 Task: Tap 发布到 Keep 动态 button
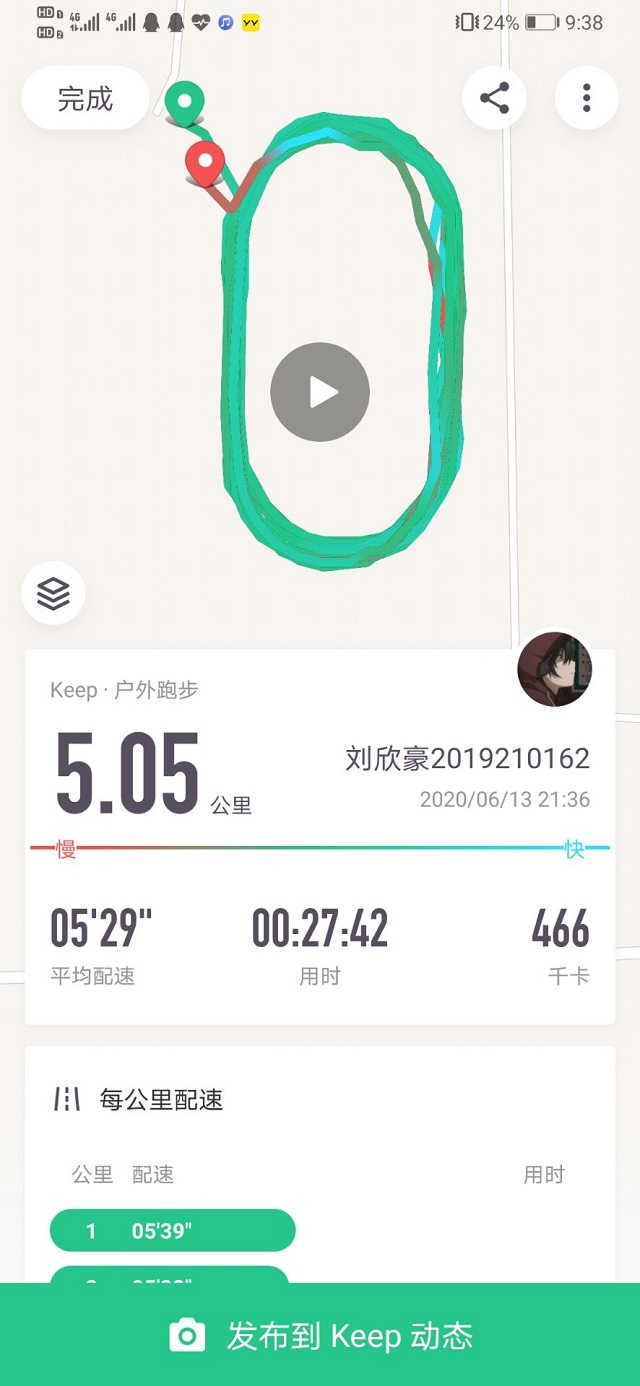click(320, 1335)
